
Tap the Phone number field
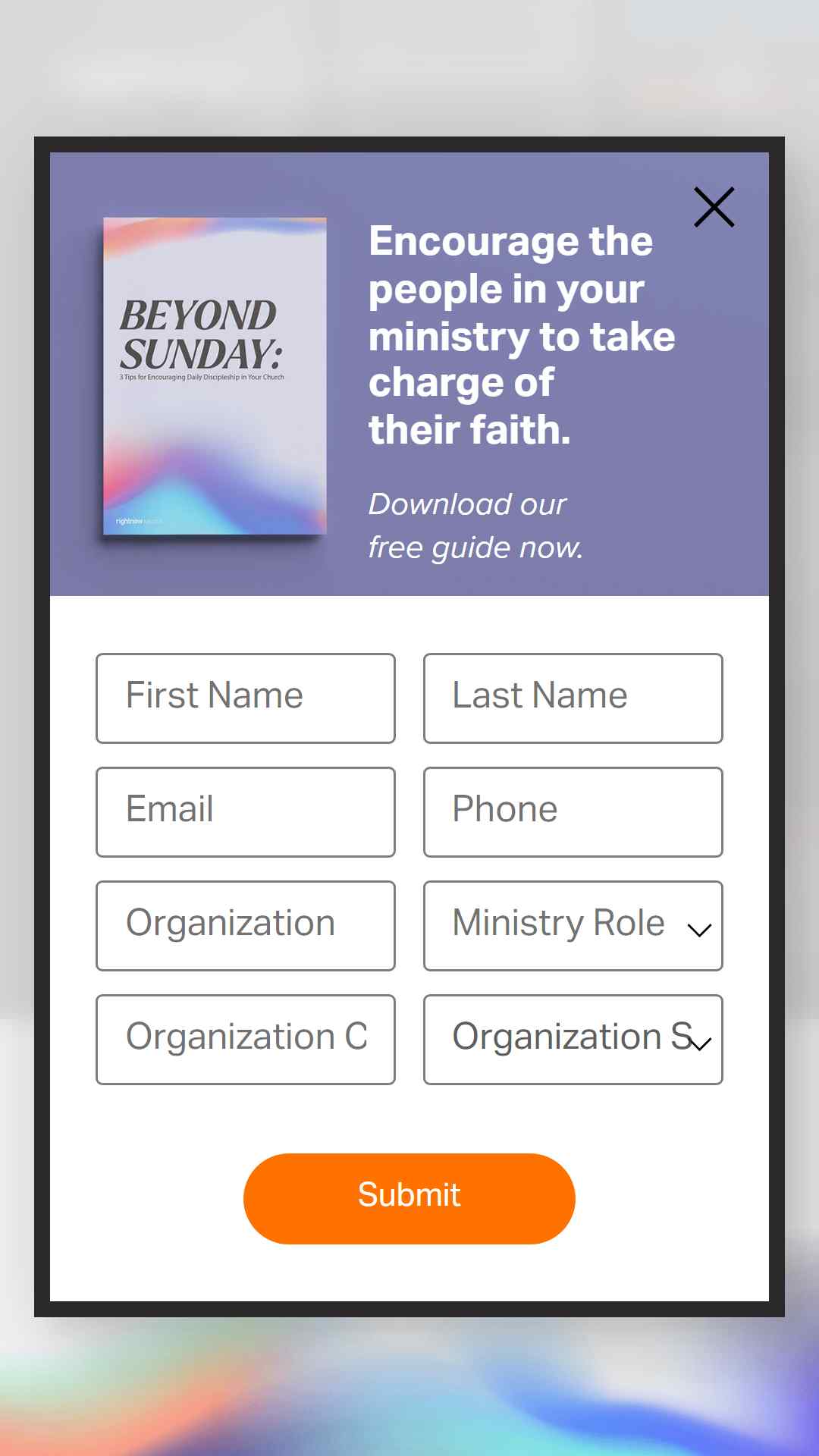(573, 812)
